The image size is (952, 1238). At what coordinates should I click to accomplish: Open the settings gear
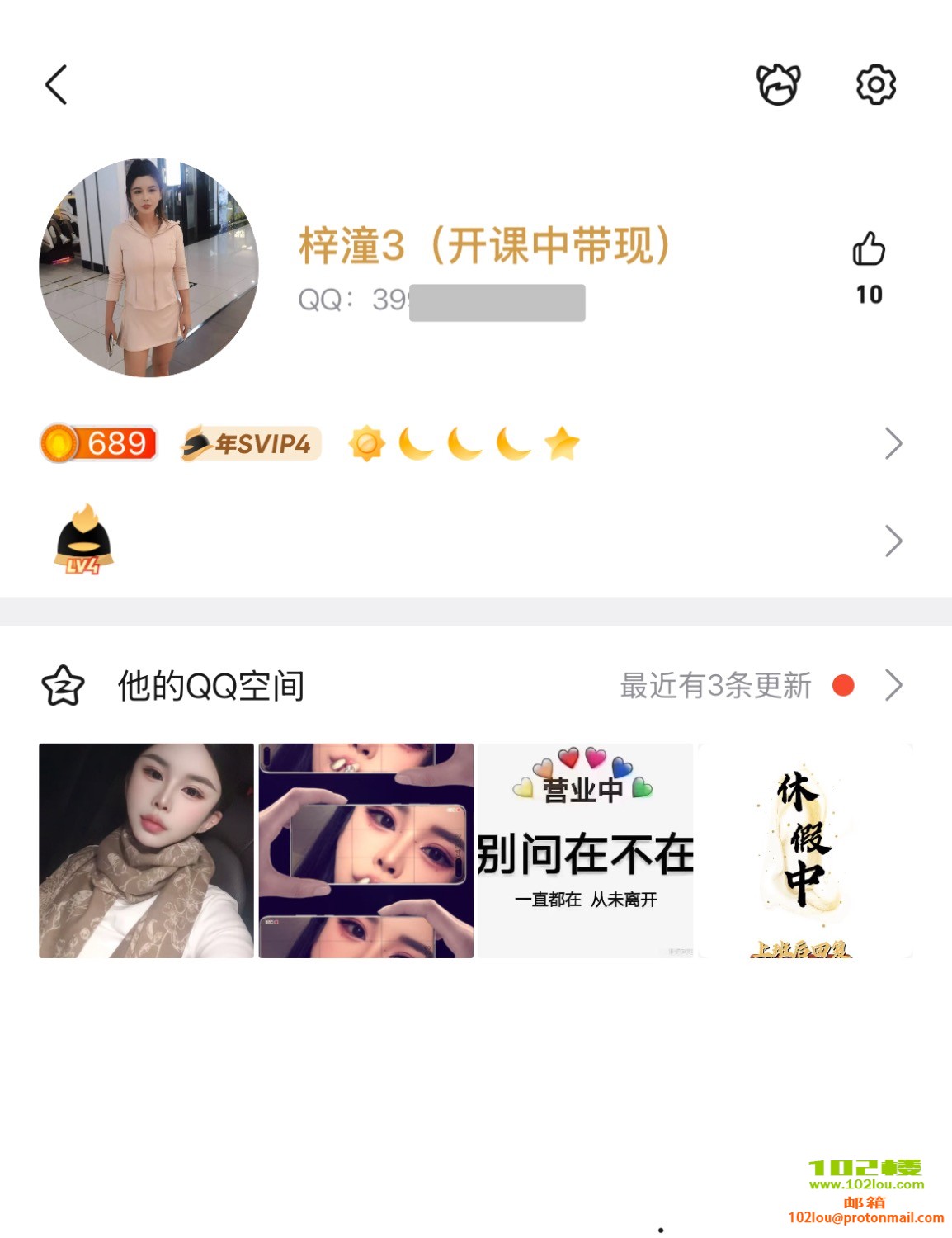pos(875,84)
